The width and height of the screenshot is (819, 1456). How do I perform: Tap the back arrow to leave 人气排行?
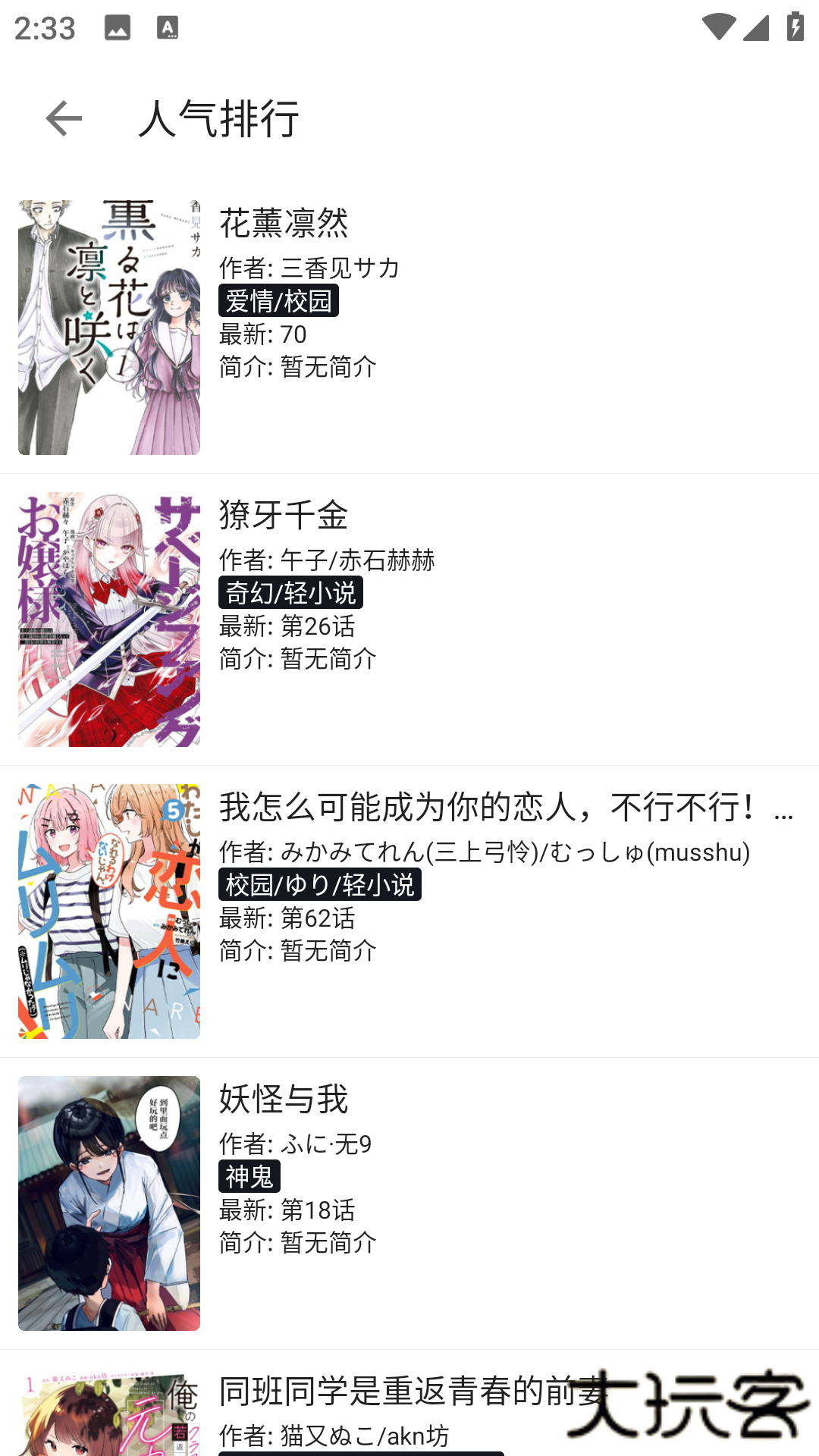coord(64,118)
